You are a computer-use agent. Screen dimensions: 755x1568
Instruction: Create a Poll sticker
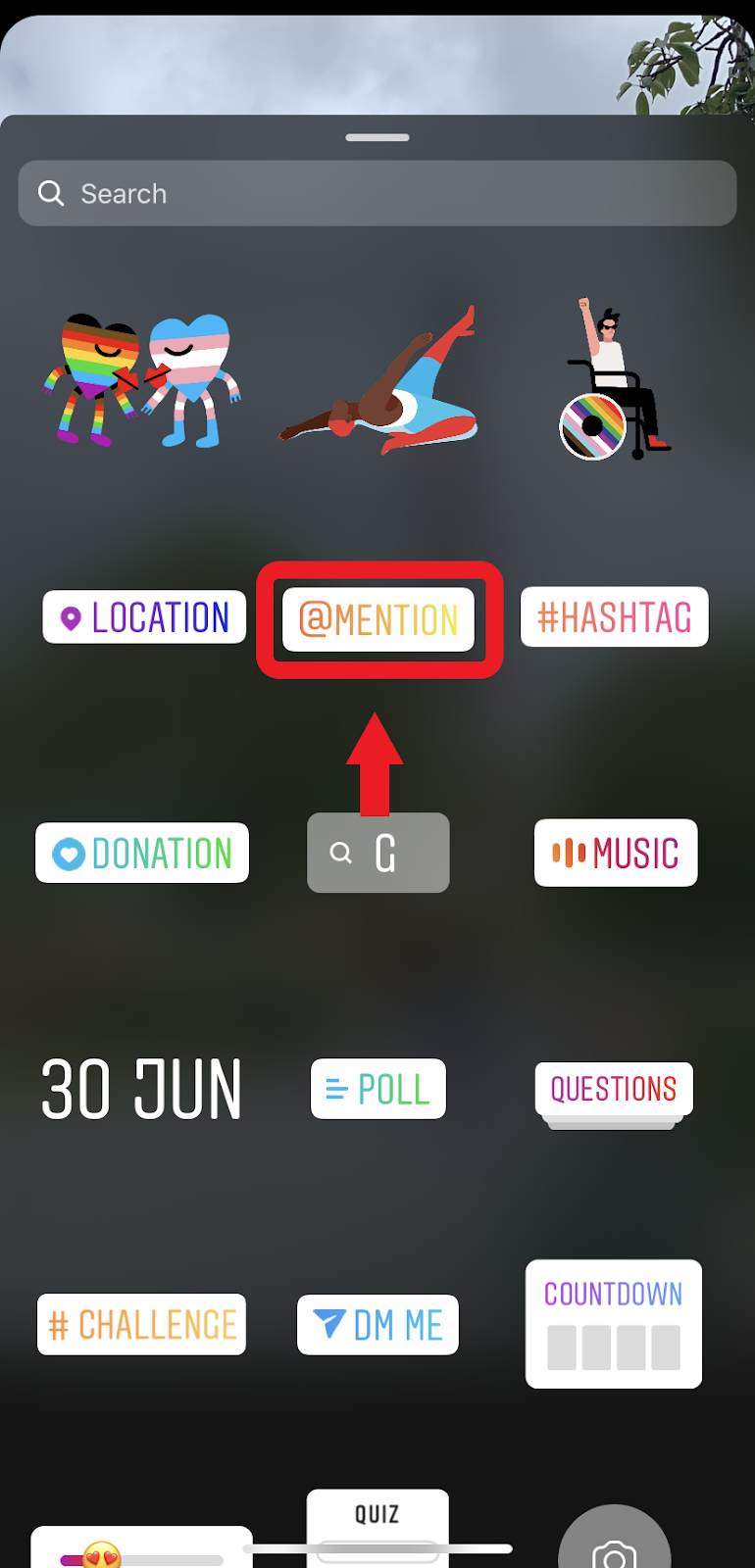377,1089
